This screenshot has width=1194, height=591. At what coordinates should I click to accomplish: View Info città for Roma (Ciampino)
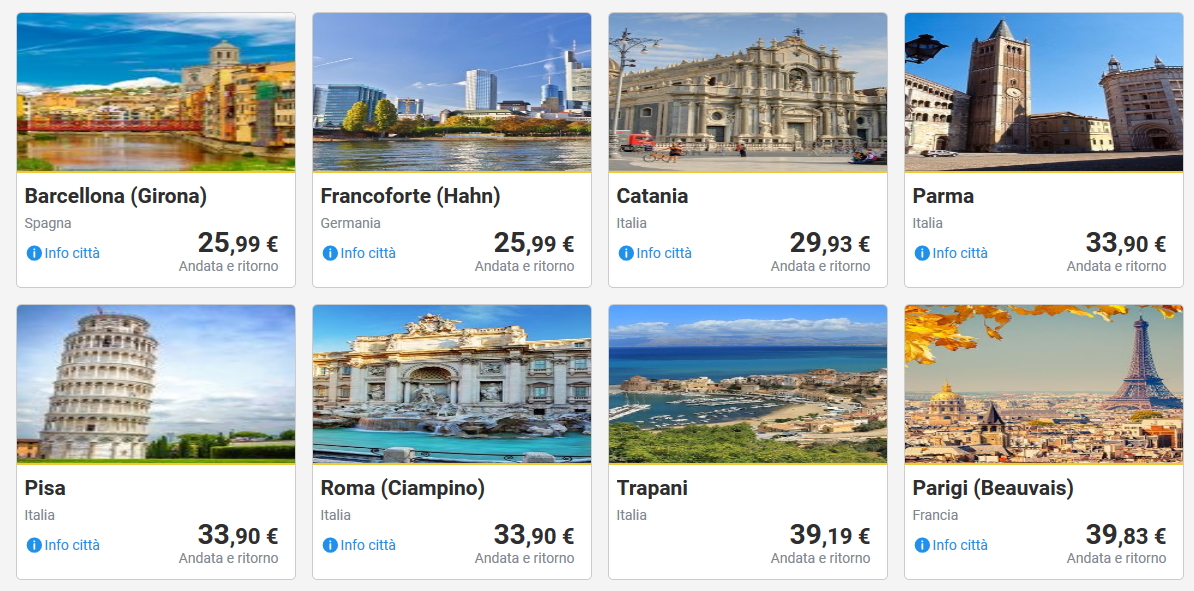pyautogui.click(x=360, y=545)
